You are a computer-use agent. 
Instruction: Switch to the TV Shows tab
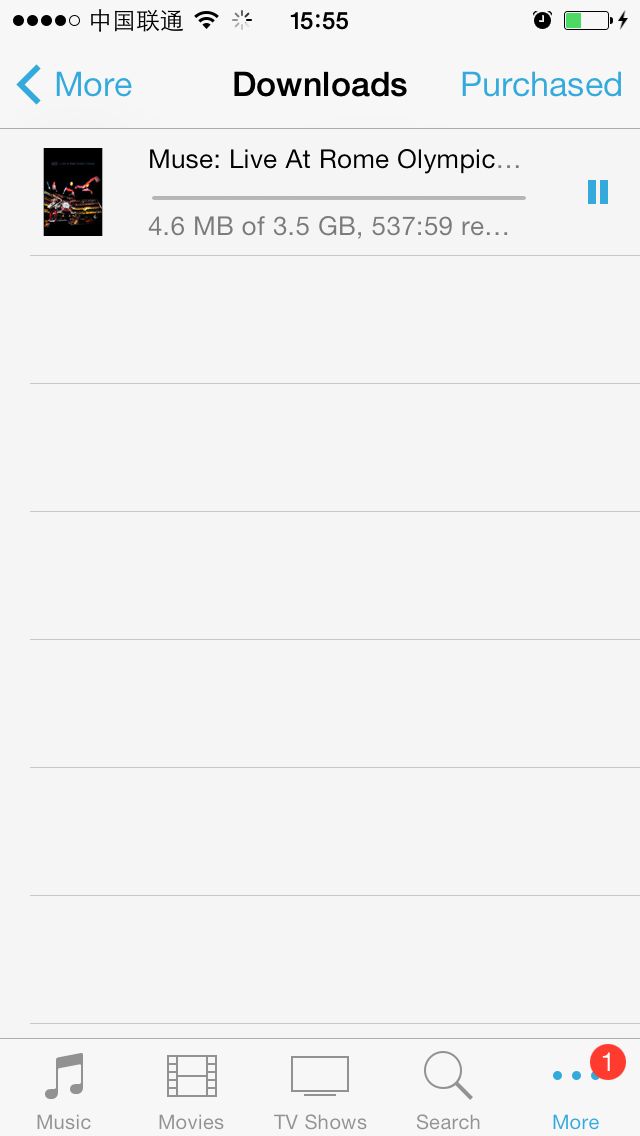pos(320,1089)
